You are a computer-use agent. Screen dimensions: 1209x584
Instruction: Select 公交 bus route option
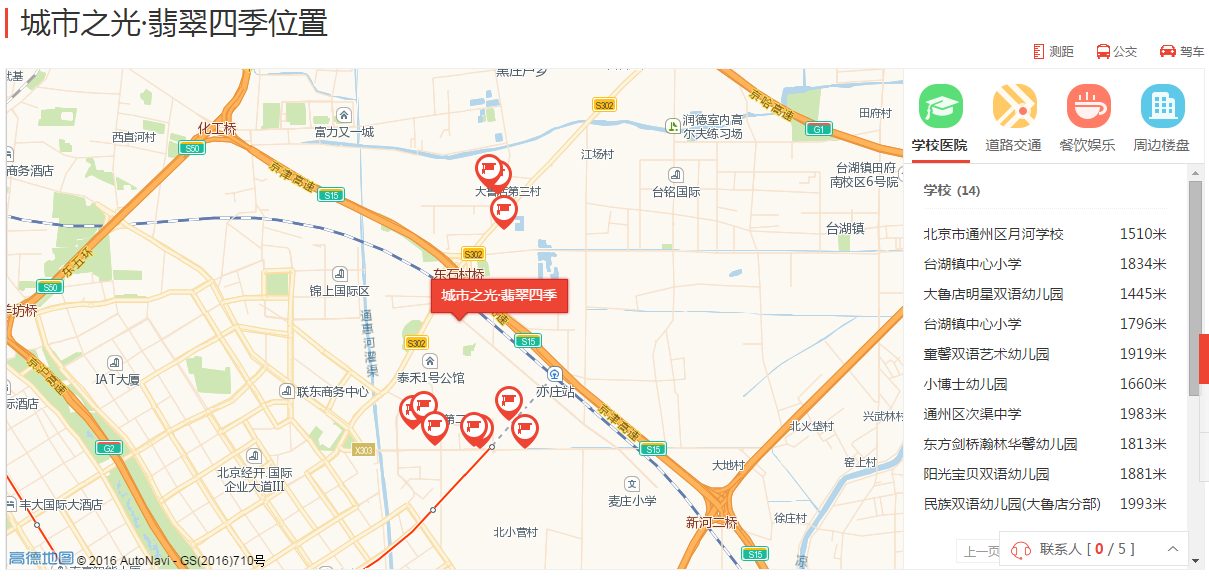(x=1117, y=52)
